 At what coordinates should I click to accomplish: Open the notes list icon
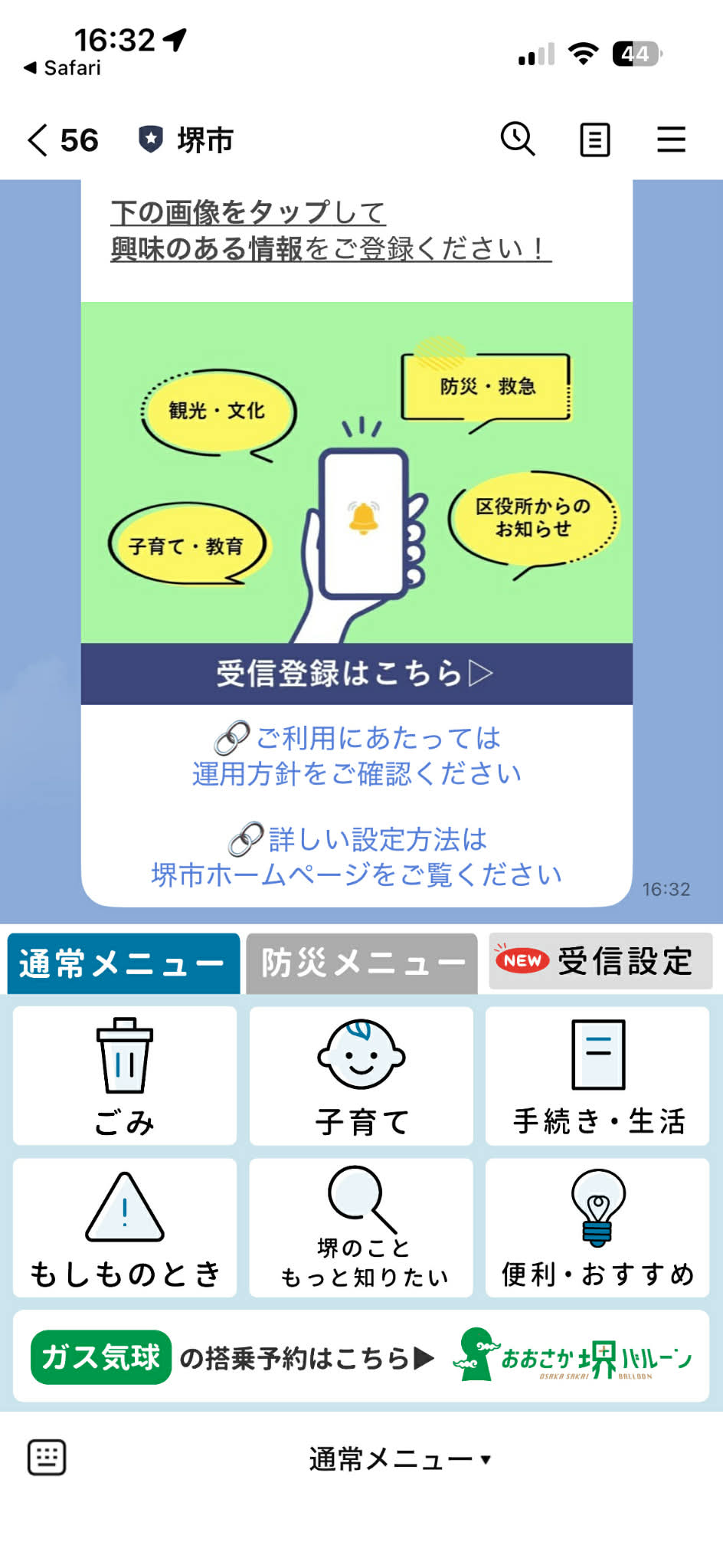pos(595,140)
